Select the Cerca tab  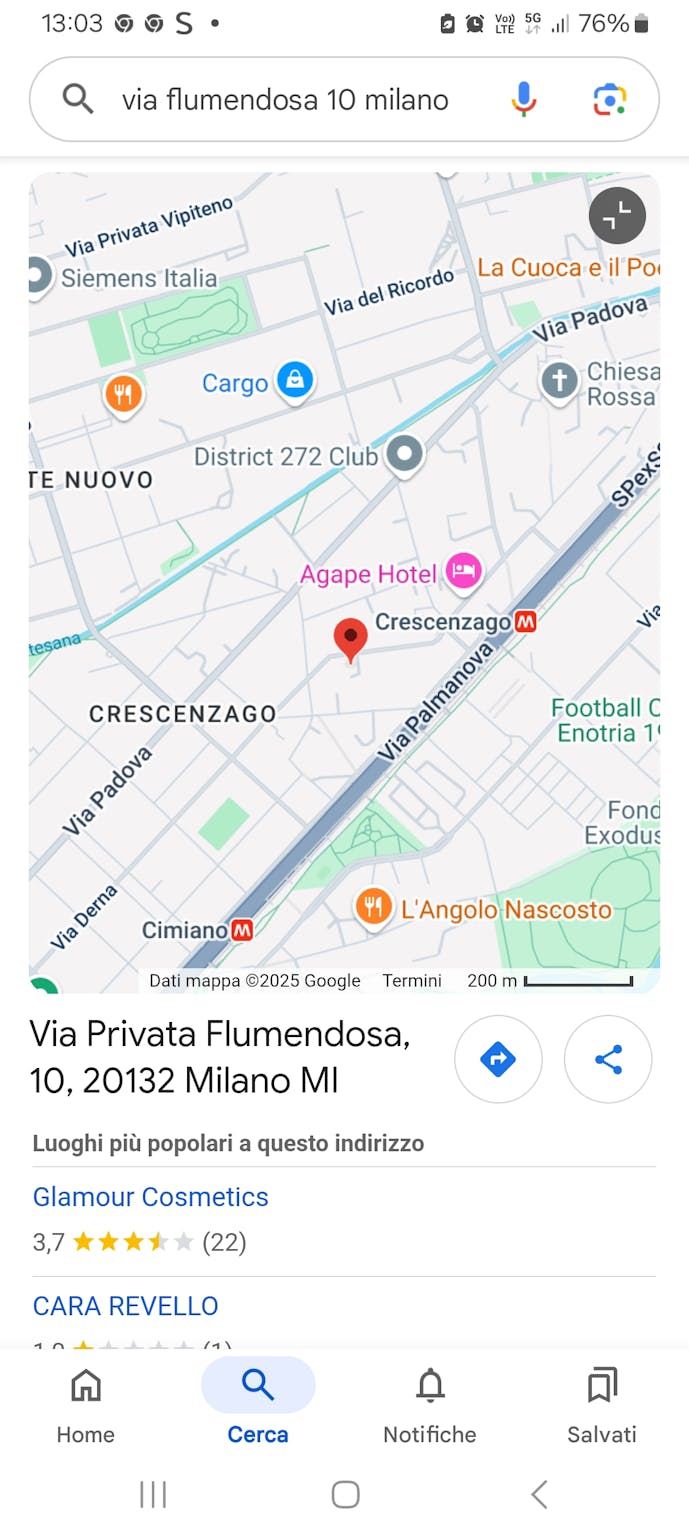click(x=258, y=1406)
